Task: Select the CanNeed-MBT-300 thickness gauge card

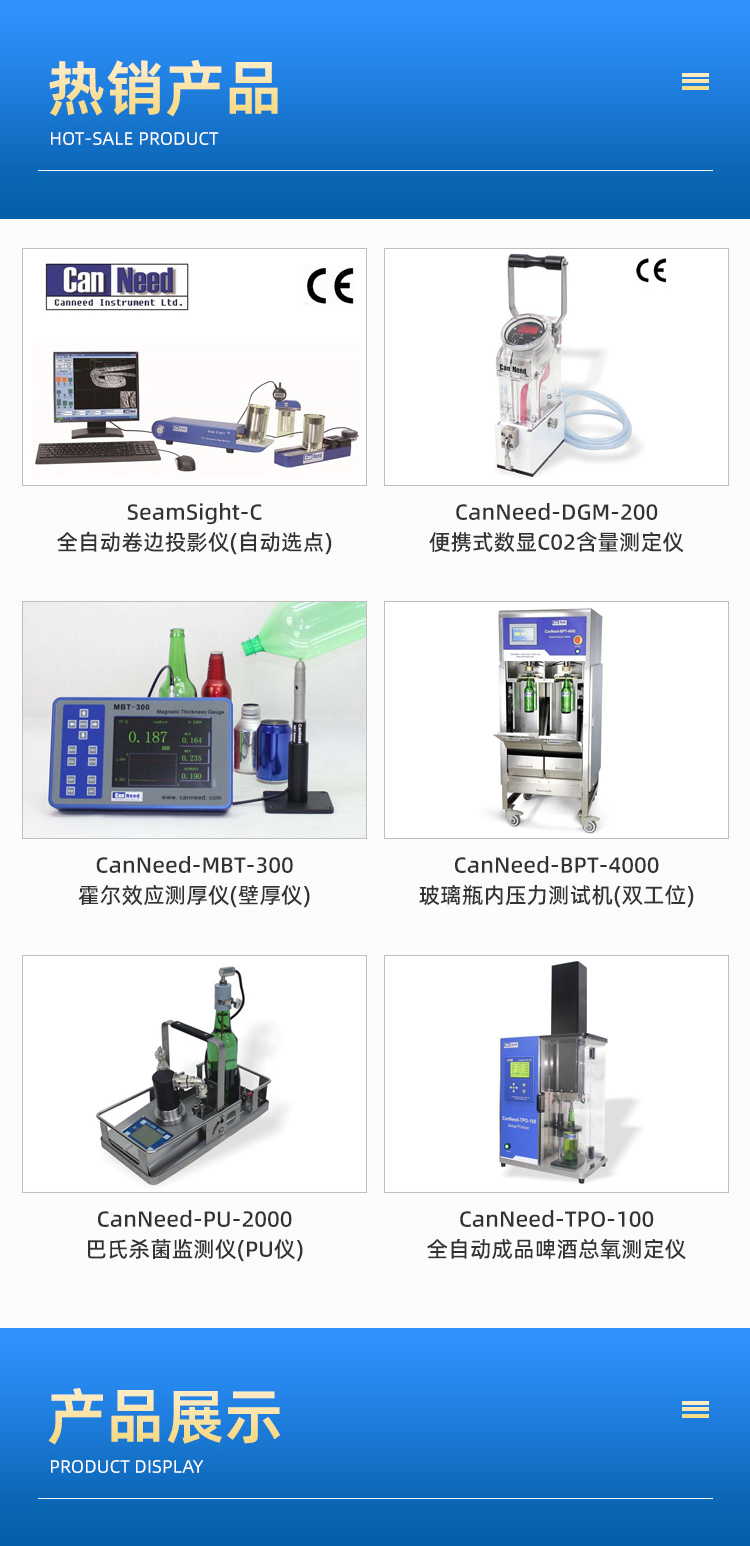Action: point(194,755)
